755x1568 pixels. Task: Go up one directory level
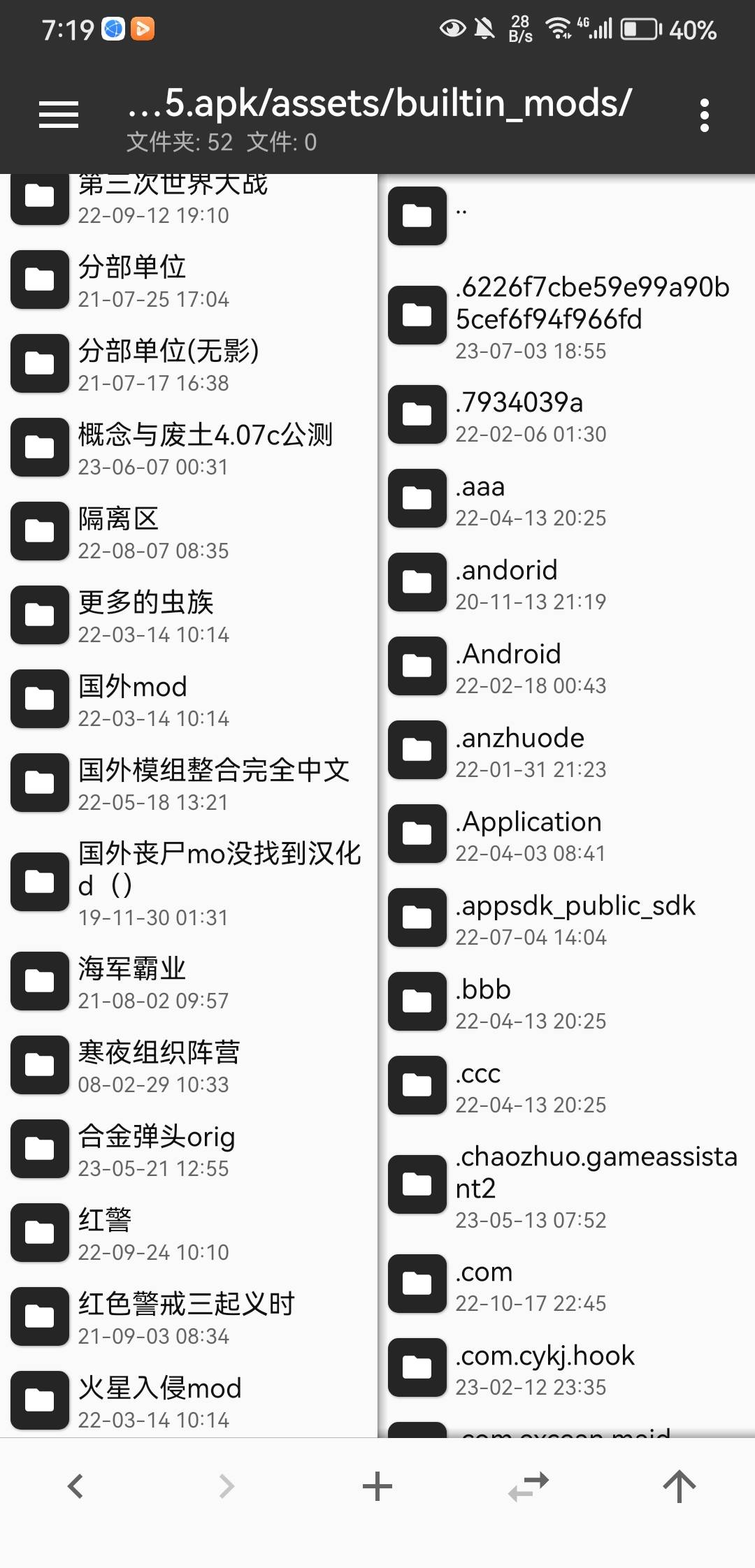pos(679,1486)
